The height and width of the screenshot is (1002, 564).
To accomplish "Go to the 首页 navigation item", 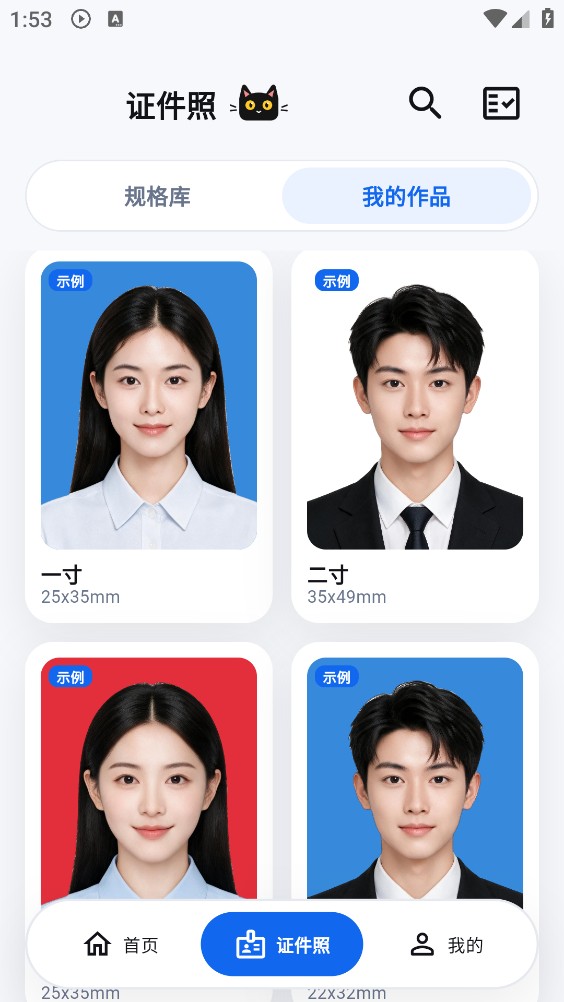I will point(121,944).
